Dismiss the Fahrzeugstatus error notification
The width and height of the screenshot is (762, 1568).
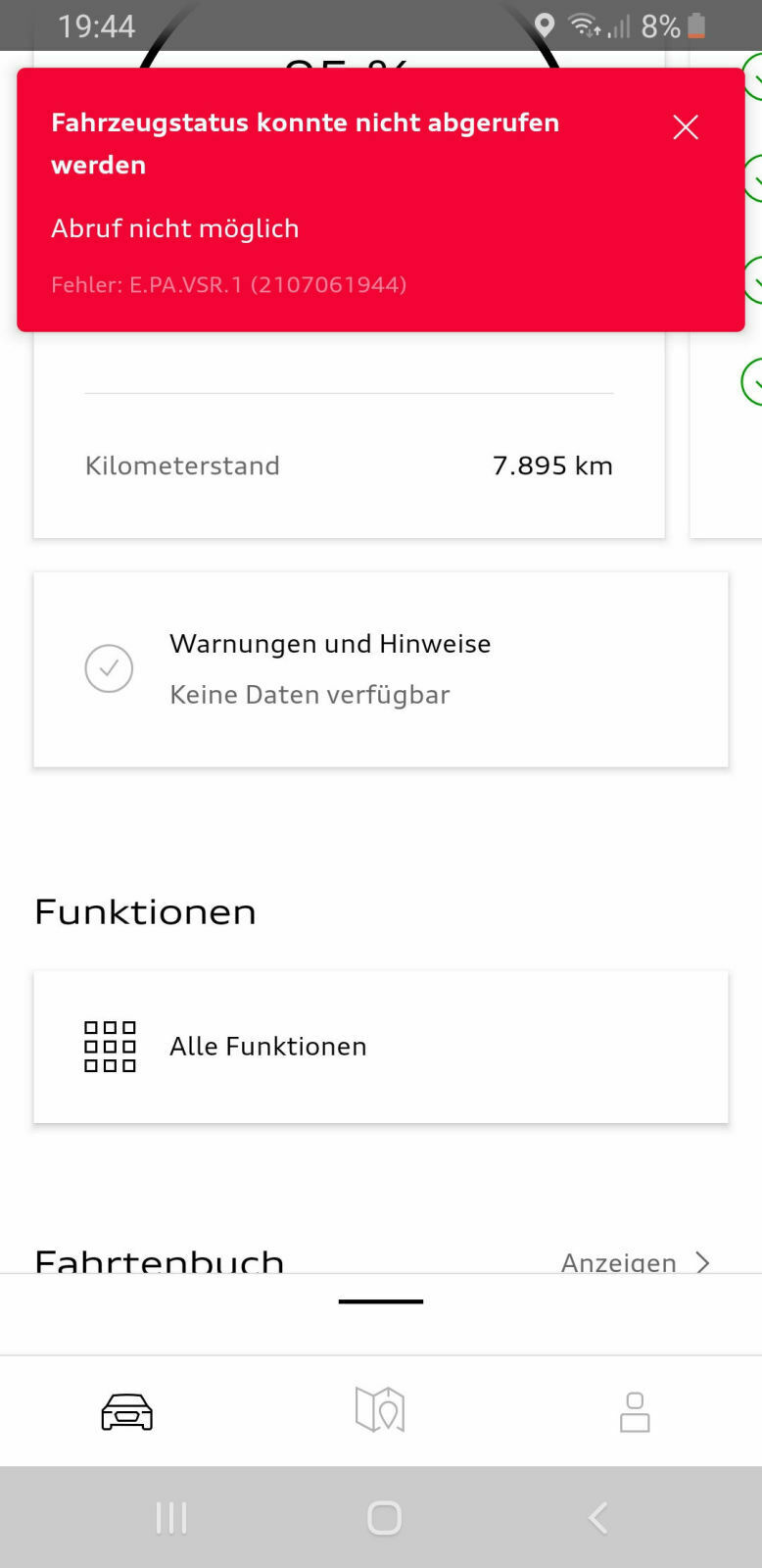pos(685,127)
